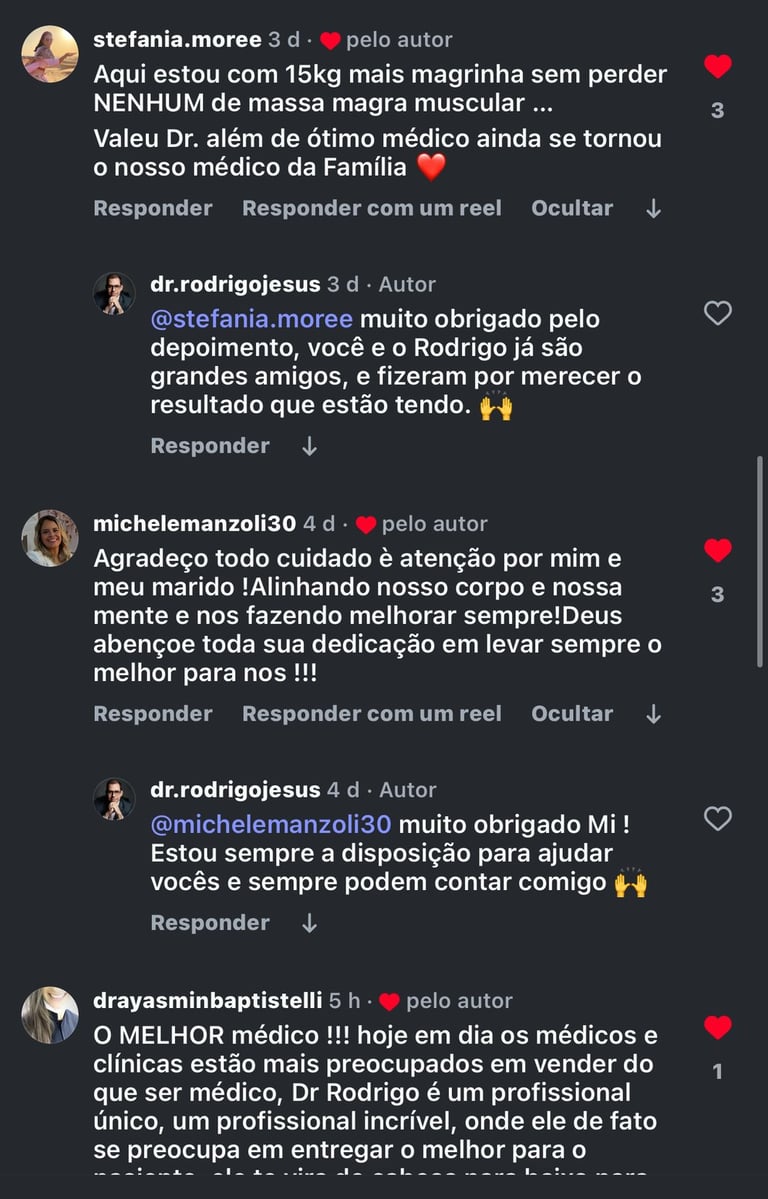Reply to stefania.moree's comment
This screenshot has width=768, height=1199.
(153, 208)
